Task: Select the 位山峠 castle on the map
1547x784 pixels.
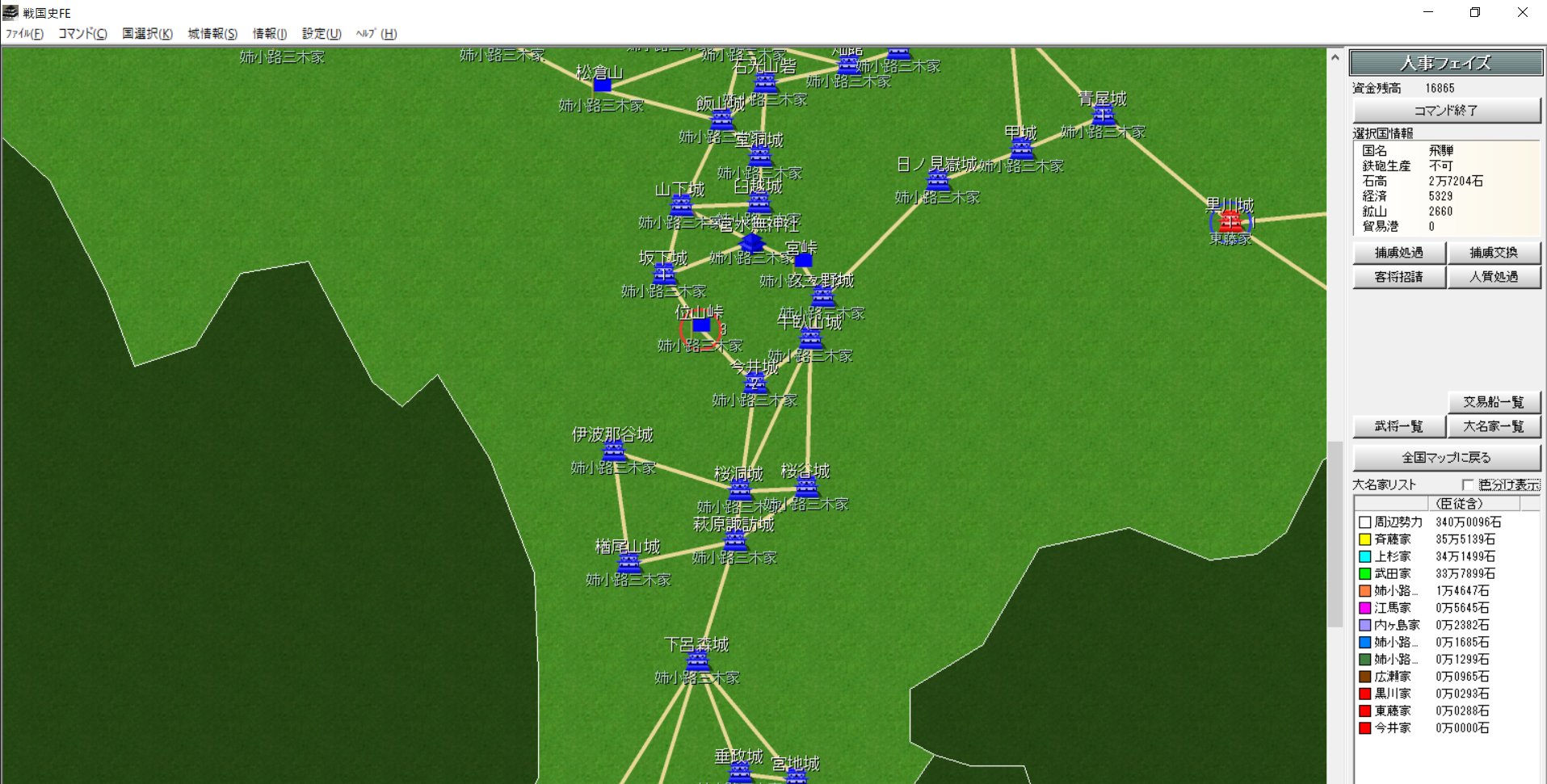Action: [701, 326]
